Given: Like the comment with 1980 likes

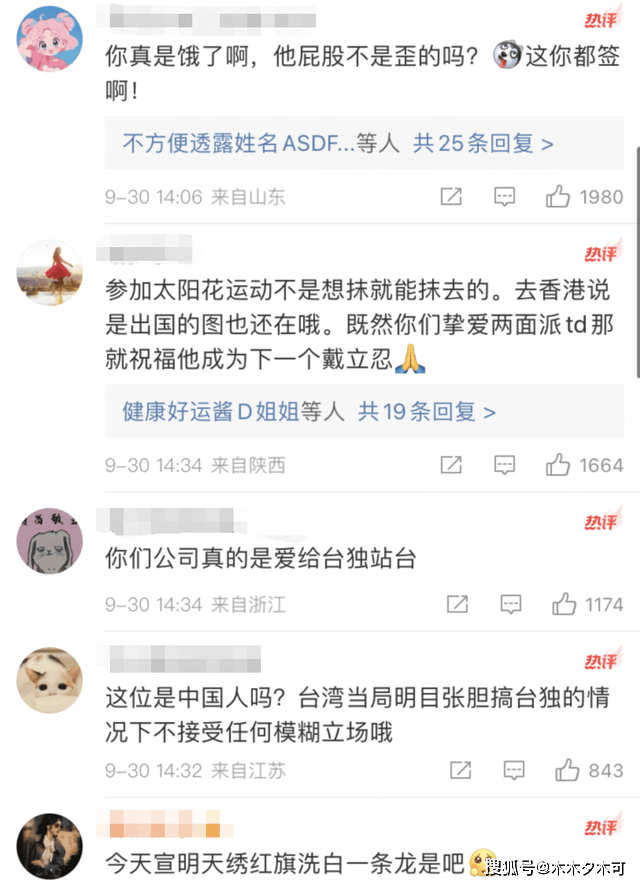Looking at the screenshot, I should [558, 197].
